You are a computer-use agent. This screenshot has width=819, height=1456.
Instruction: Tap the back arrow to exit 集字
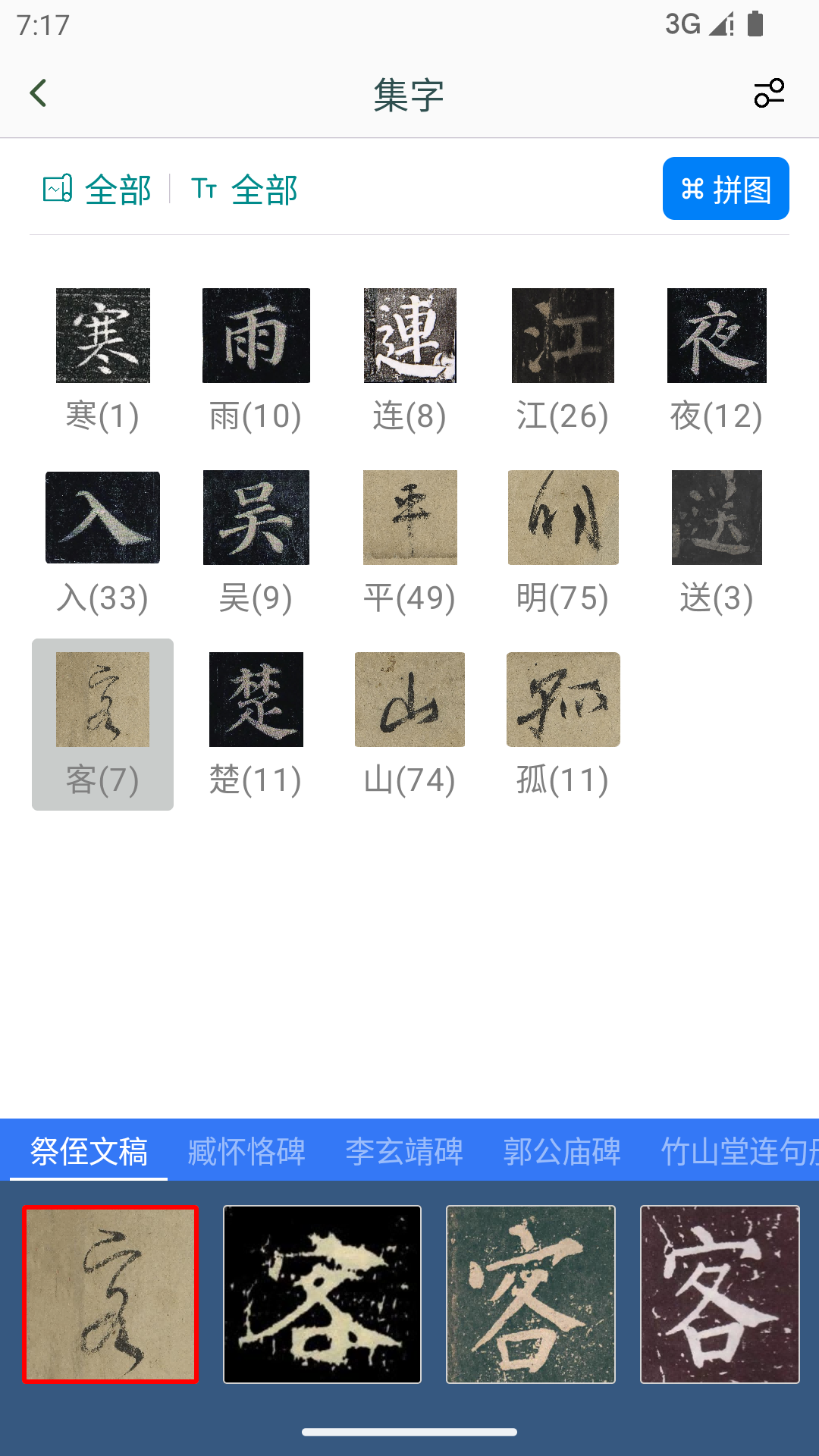pyautogui.click(x=38, y=93)
